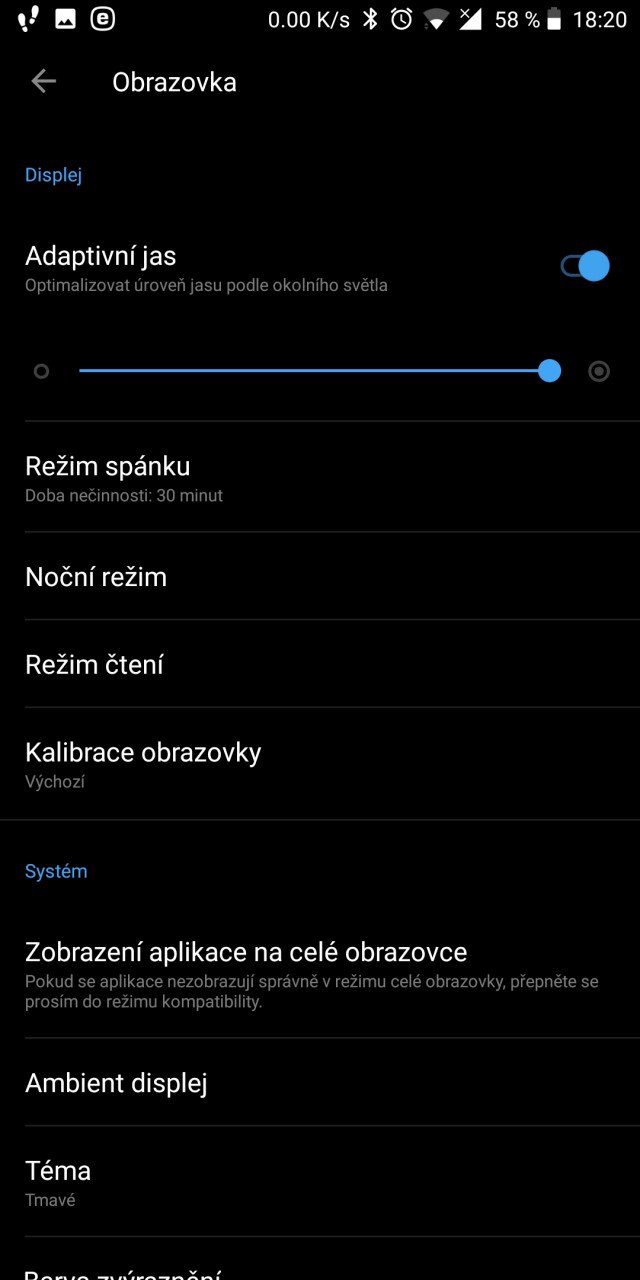Tap the brightness slider track

(x=310, y=371)
